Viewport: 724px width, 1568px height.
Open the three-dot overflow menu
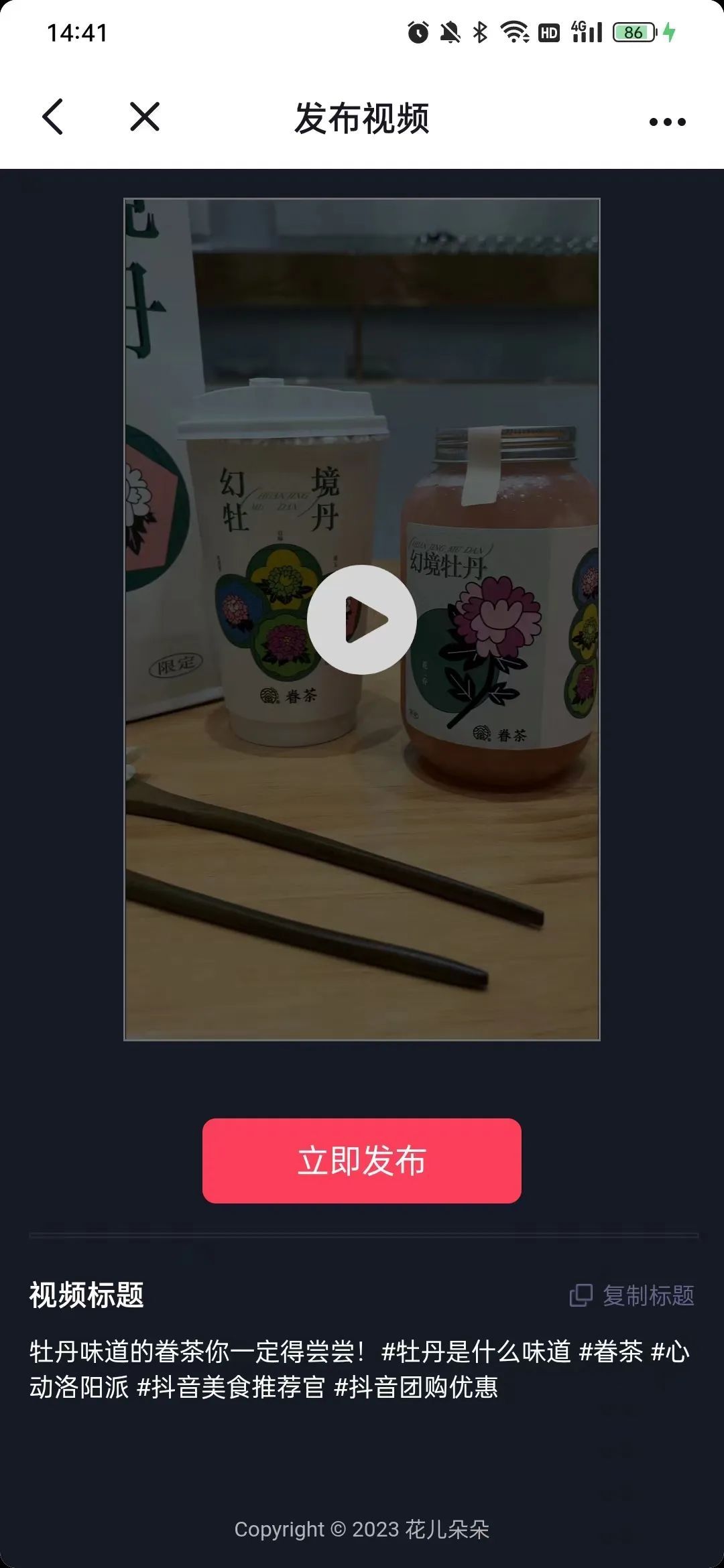(x=667, y=121)
